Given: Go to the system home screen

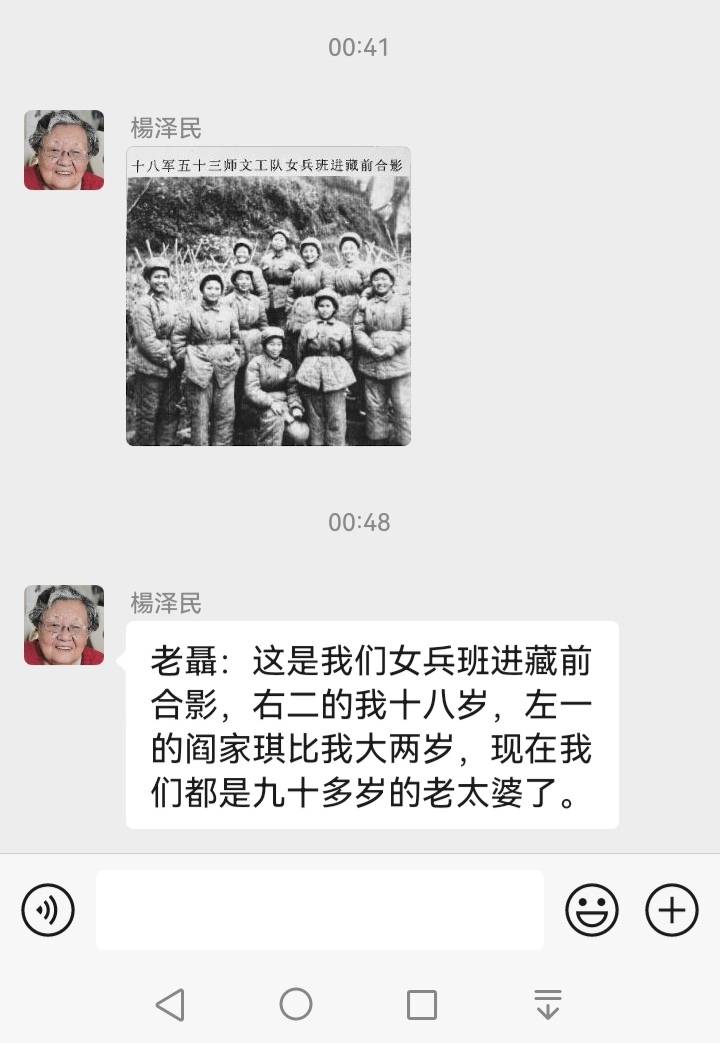Looking at the screenshot, I should (296, 1004).
